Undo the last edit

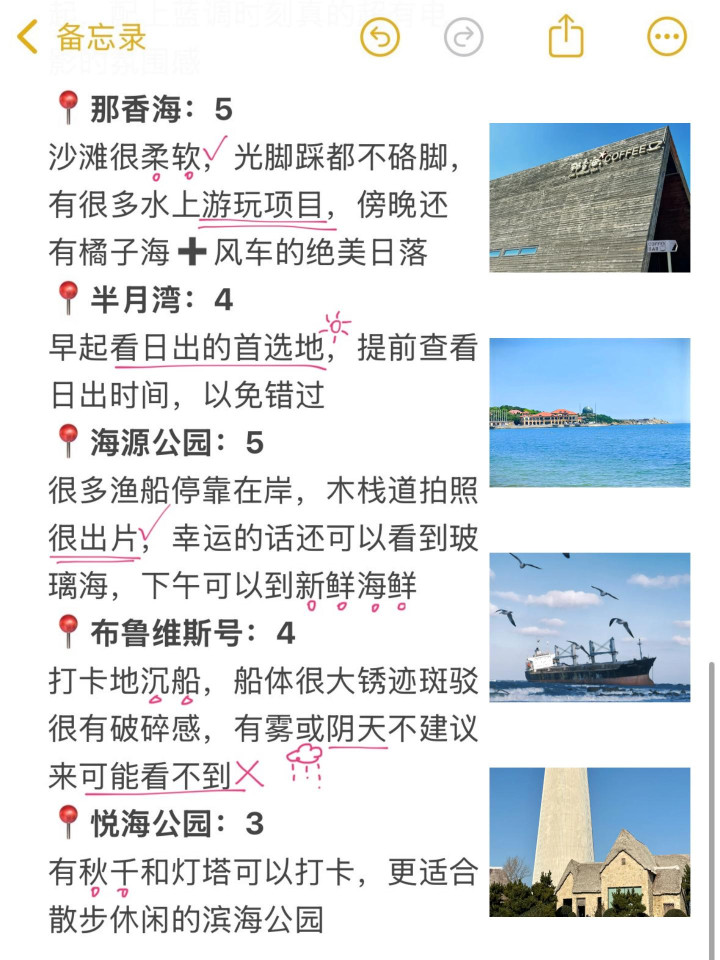pos(380,37)
